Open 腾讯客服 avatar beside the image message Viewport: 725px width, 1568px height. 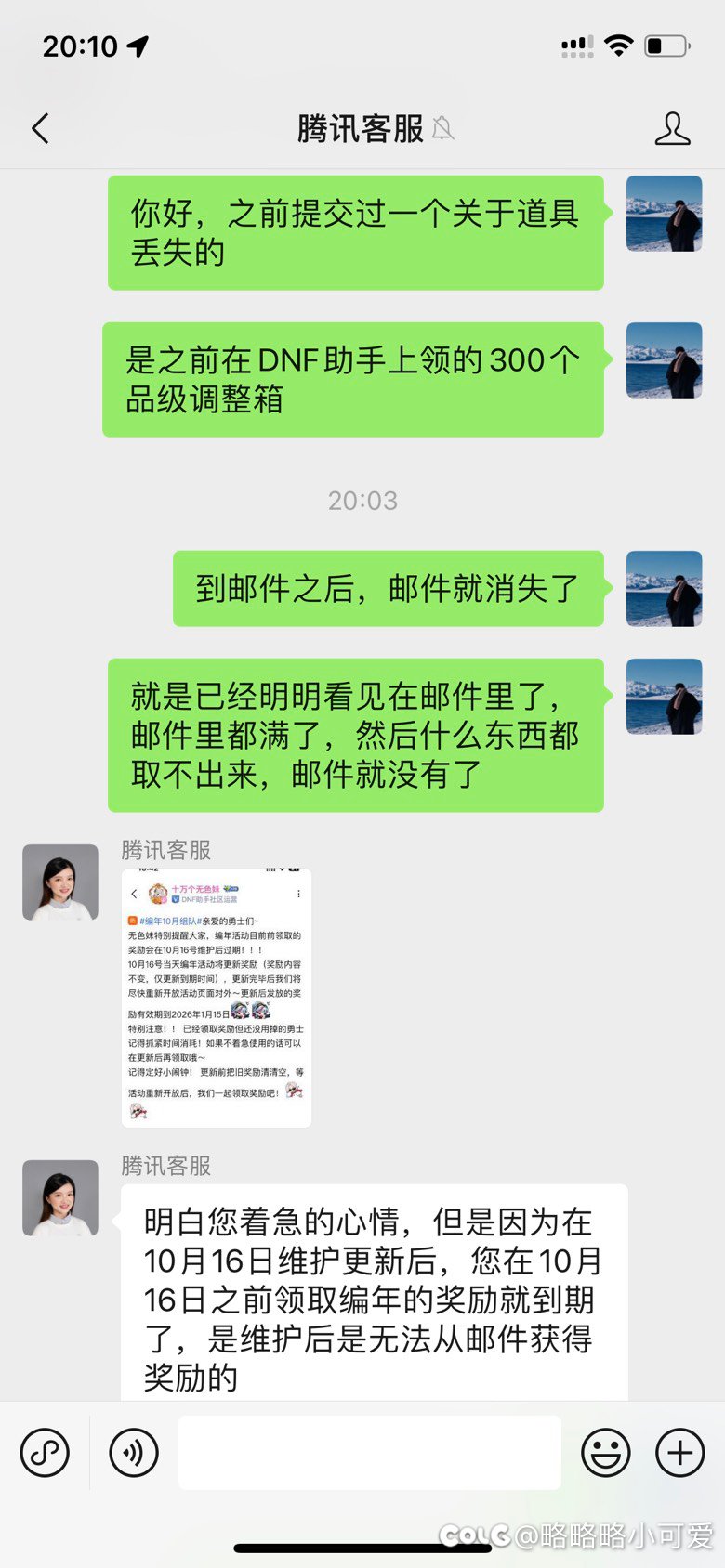60,882
